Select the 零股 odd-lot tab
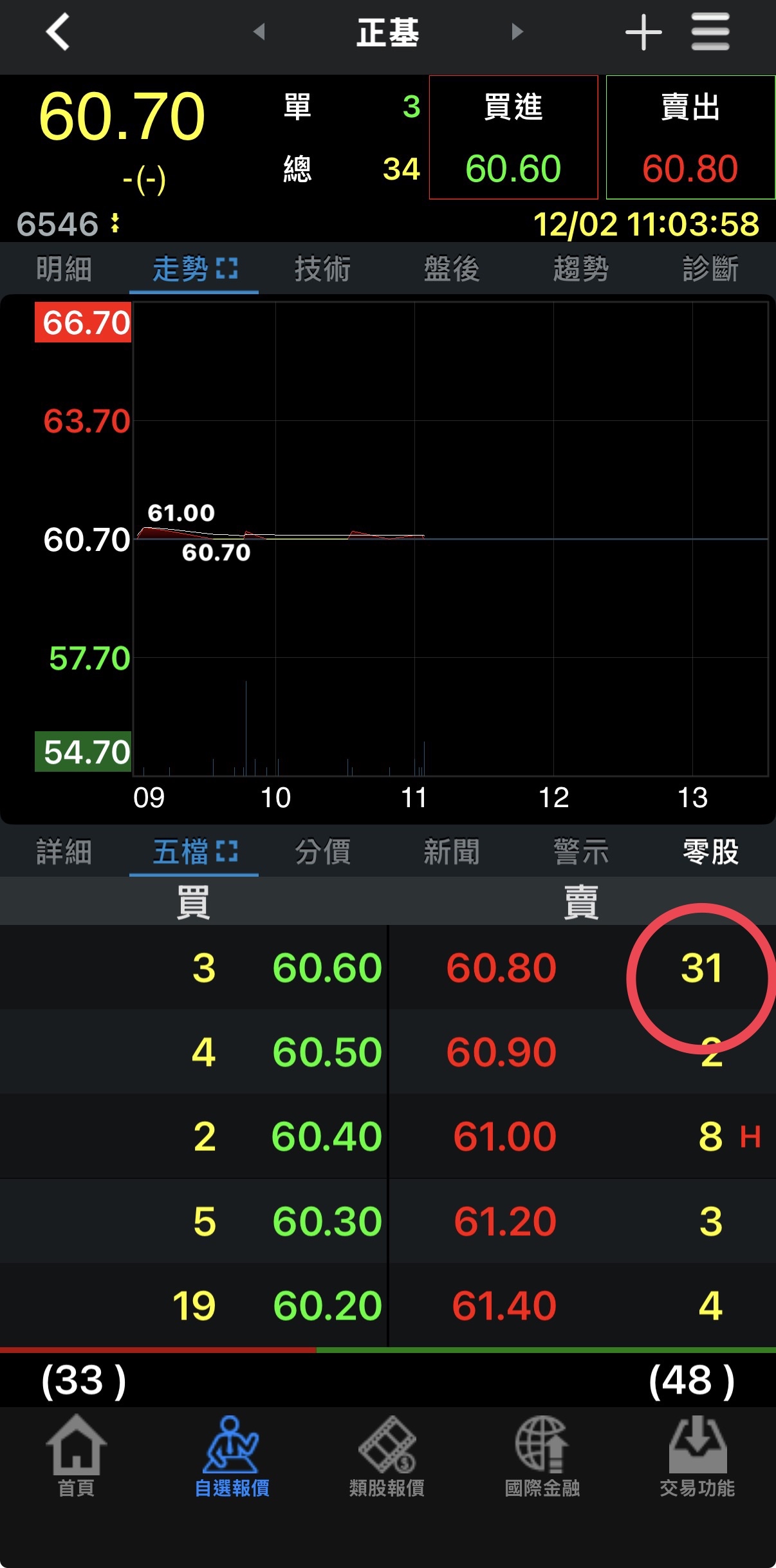This screenshot has height=1568, width=776. [x=710, y=852]
